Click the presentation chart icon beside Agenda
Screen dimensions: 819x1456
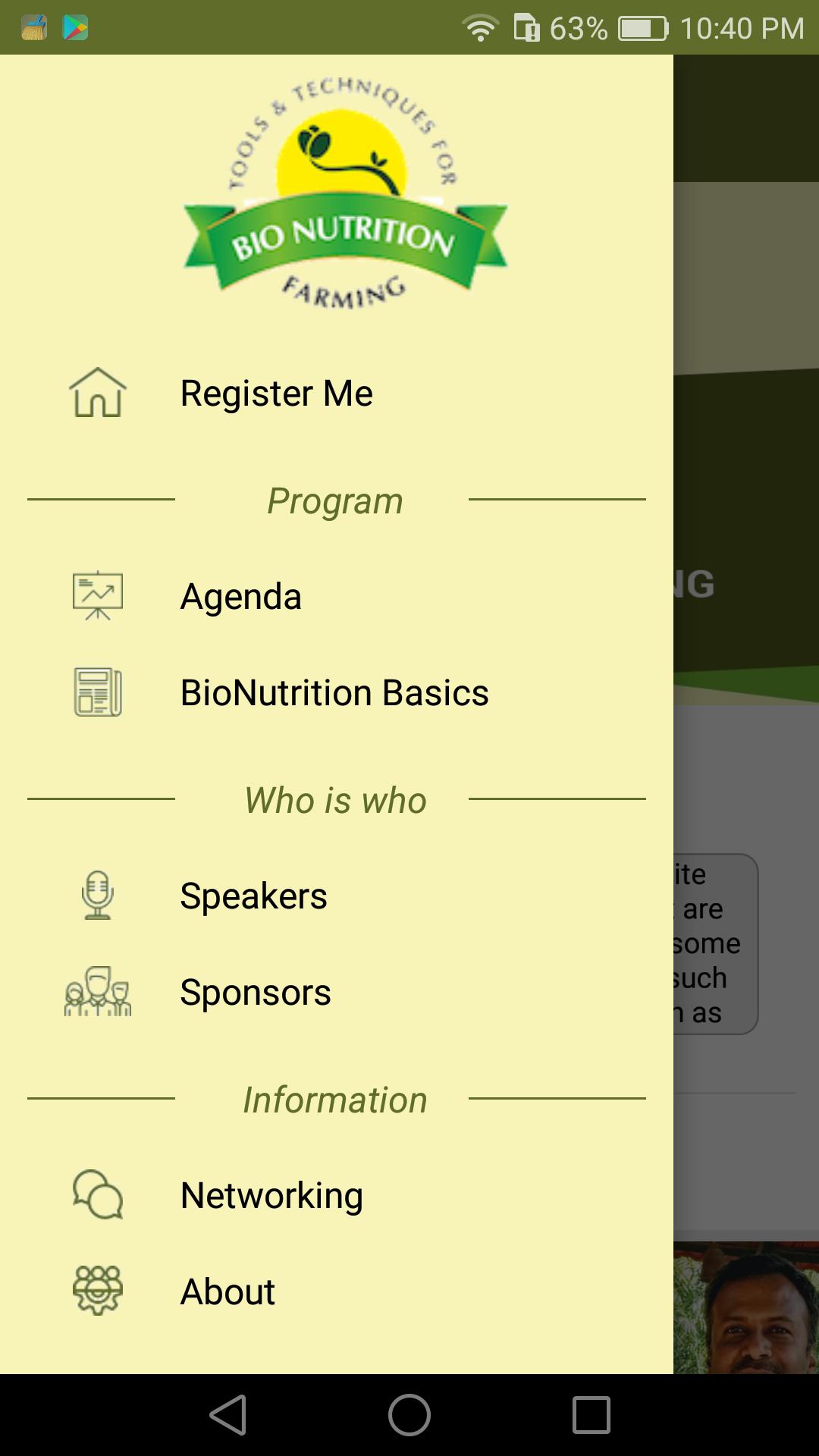97,595
